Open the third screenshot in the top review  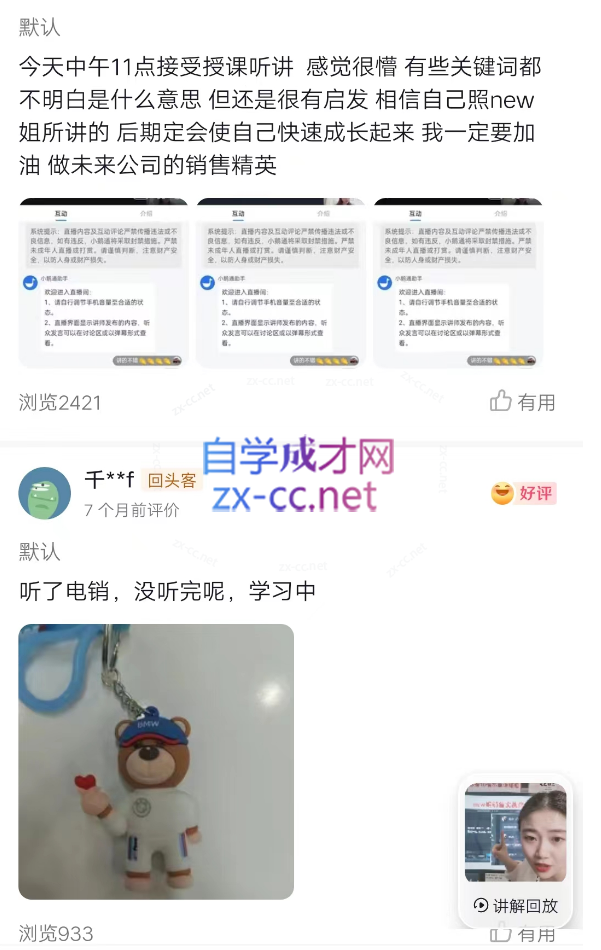(x=458, y=283)
